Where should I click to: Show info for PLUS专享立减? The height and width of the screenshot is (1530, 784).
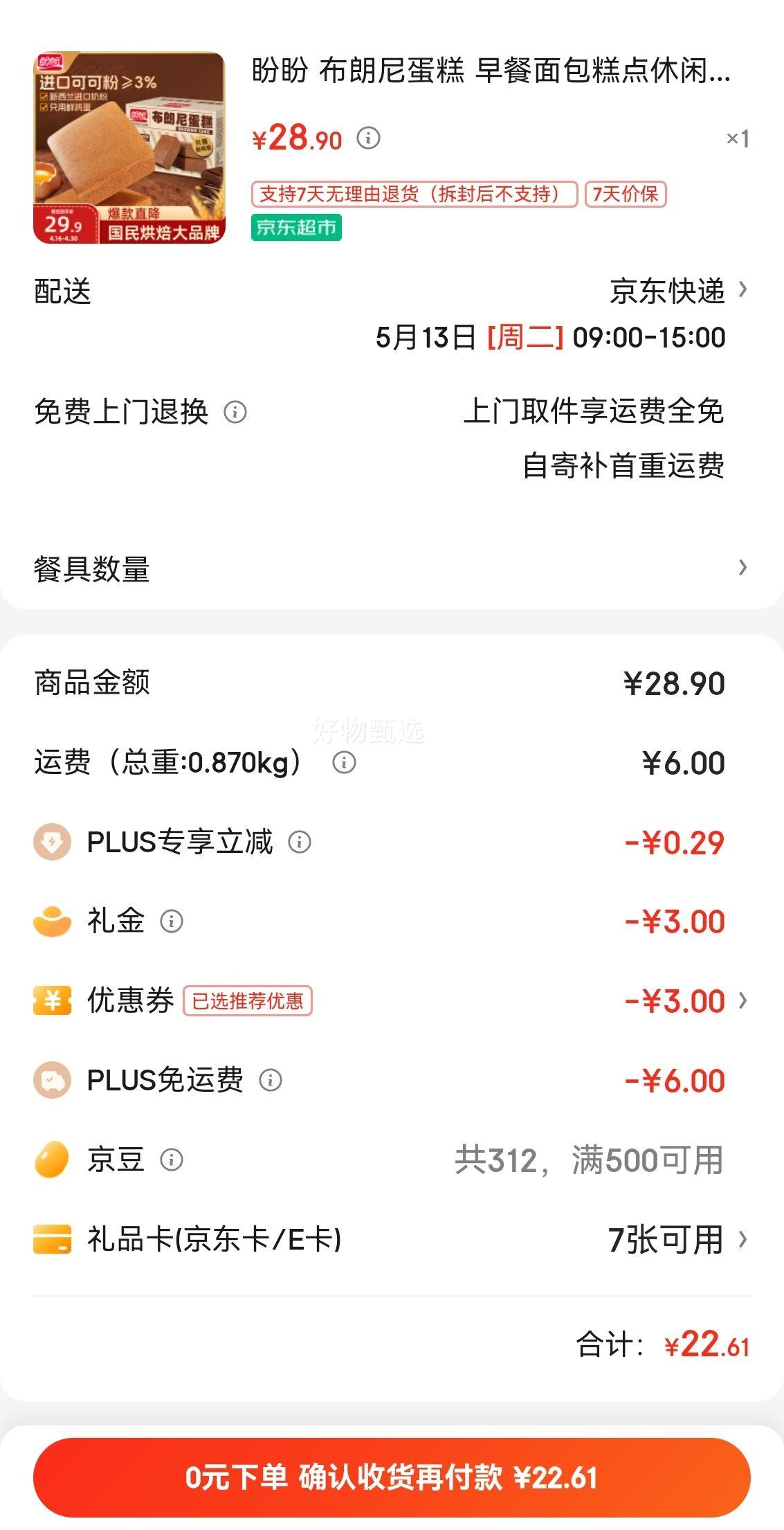pos(299,842)
